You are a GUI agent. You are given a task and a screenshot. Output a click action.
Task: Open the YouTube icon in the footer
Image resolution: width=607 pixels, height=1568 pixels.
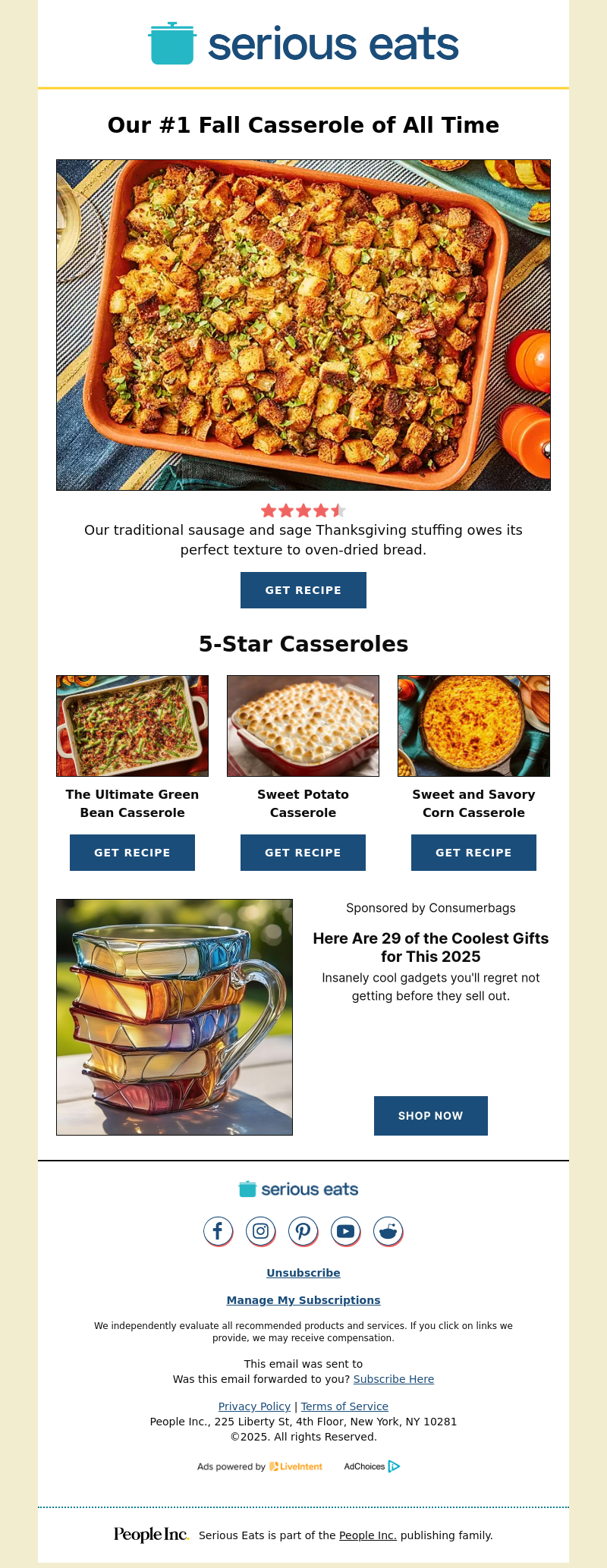pos(345,1231)
